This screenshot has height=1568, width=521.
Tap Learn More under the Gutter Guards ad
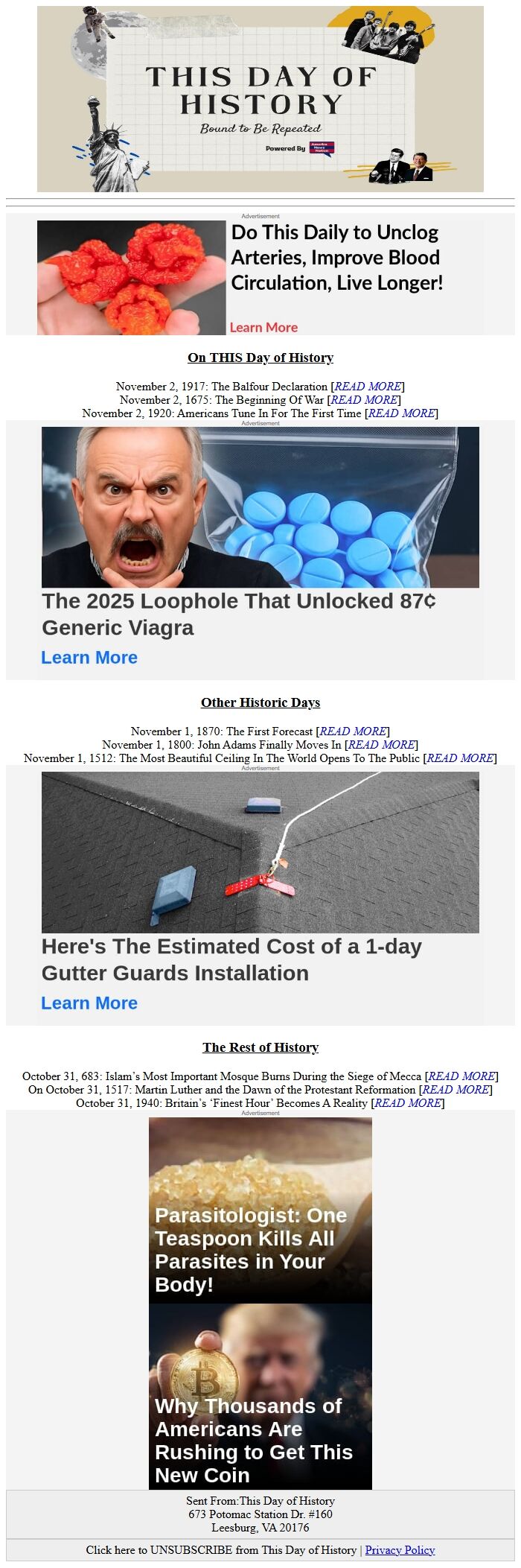89,1003
